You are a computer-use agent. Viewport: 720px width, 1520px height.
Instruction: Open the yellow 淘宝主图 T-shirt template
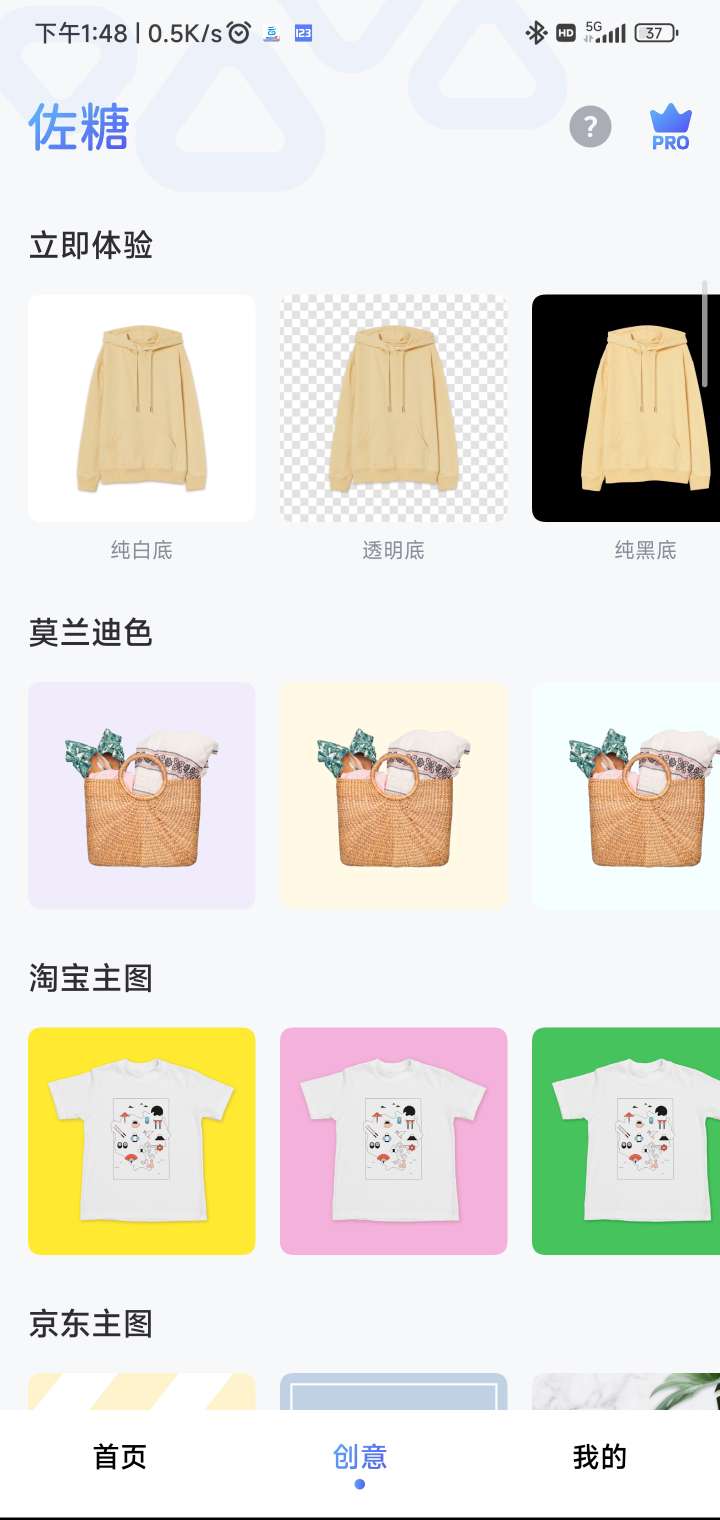(142, 1141)
